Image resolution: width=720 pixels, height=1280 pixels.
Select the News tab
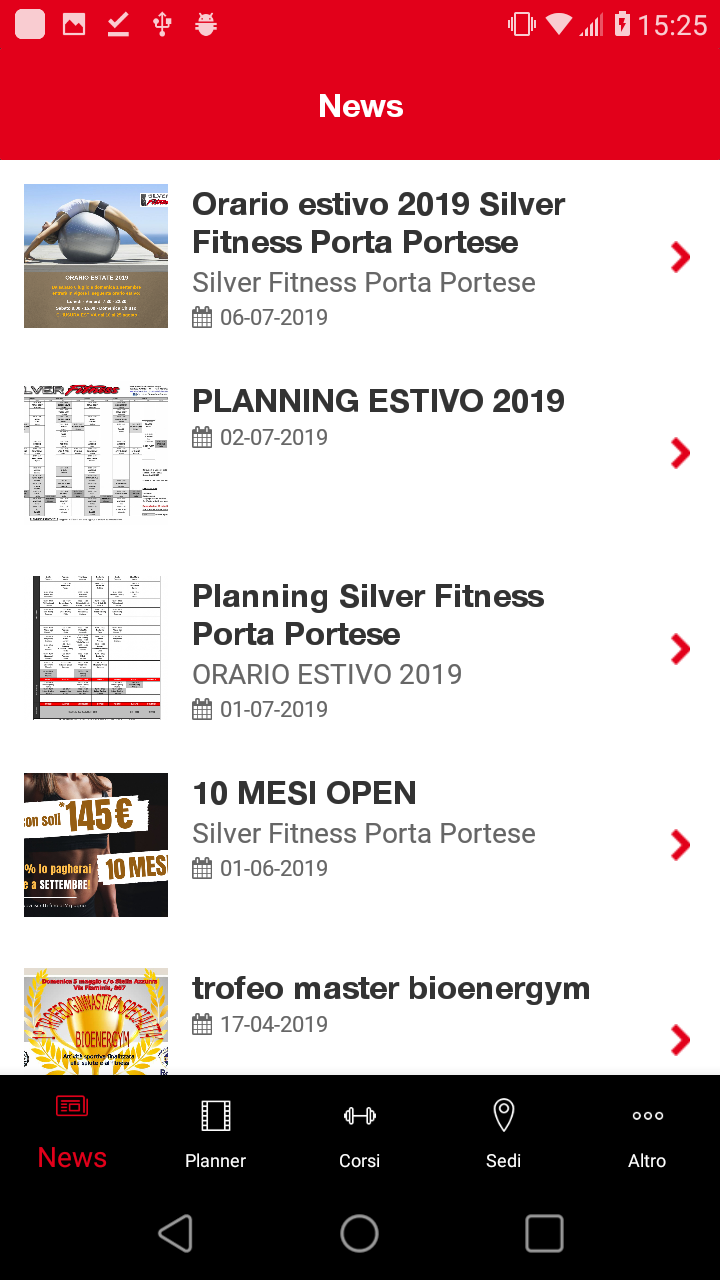72,1133
